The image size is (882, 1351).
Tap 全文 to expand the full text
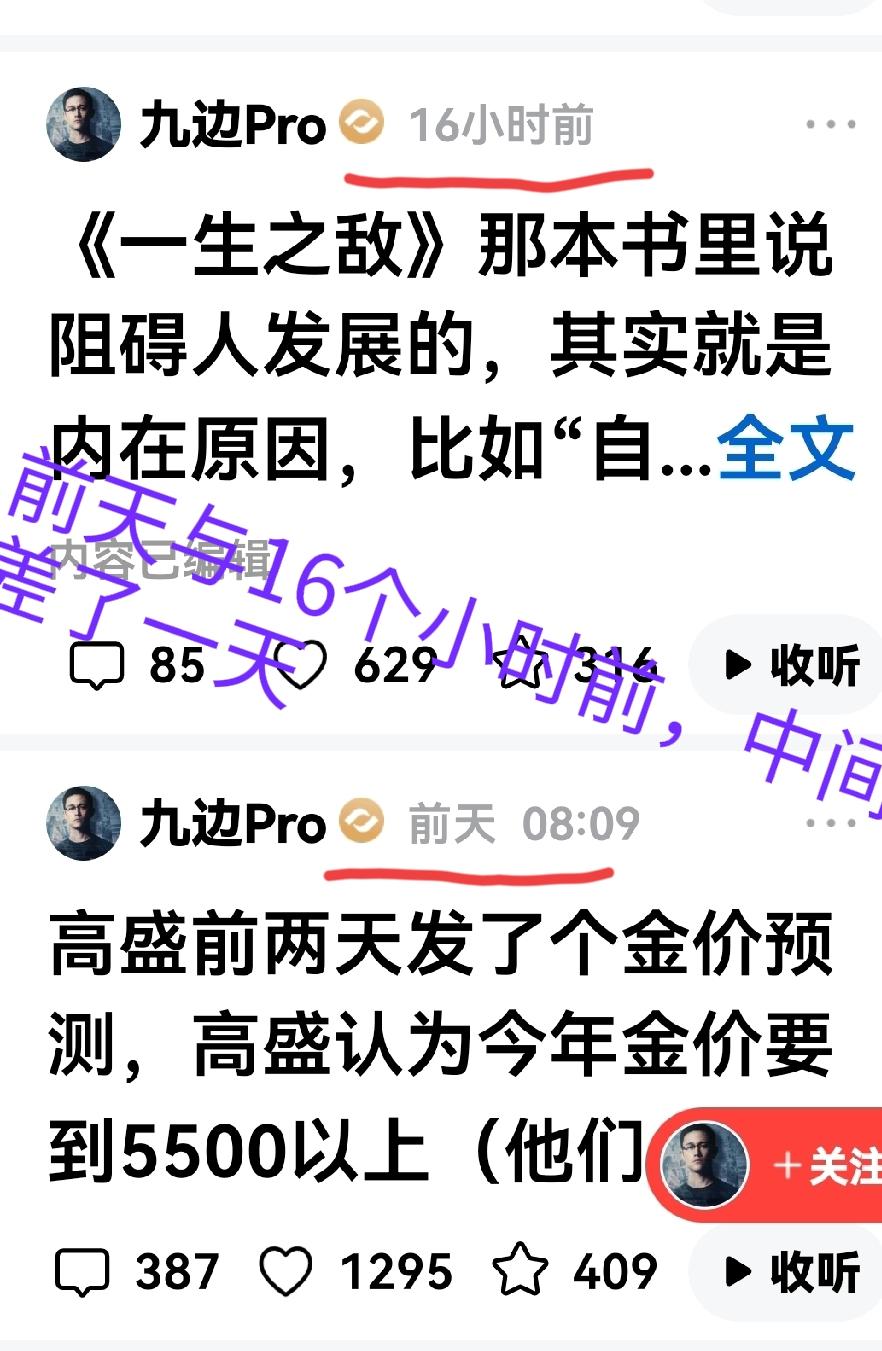coord(786,447)
